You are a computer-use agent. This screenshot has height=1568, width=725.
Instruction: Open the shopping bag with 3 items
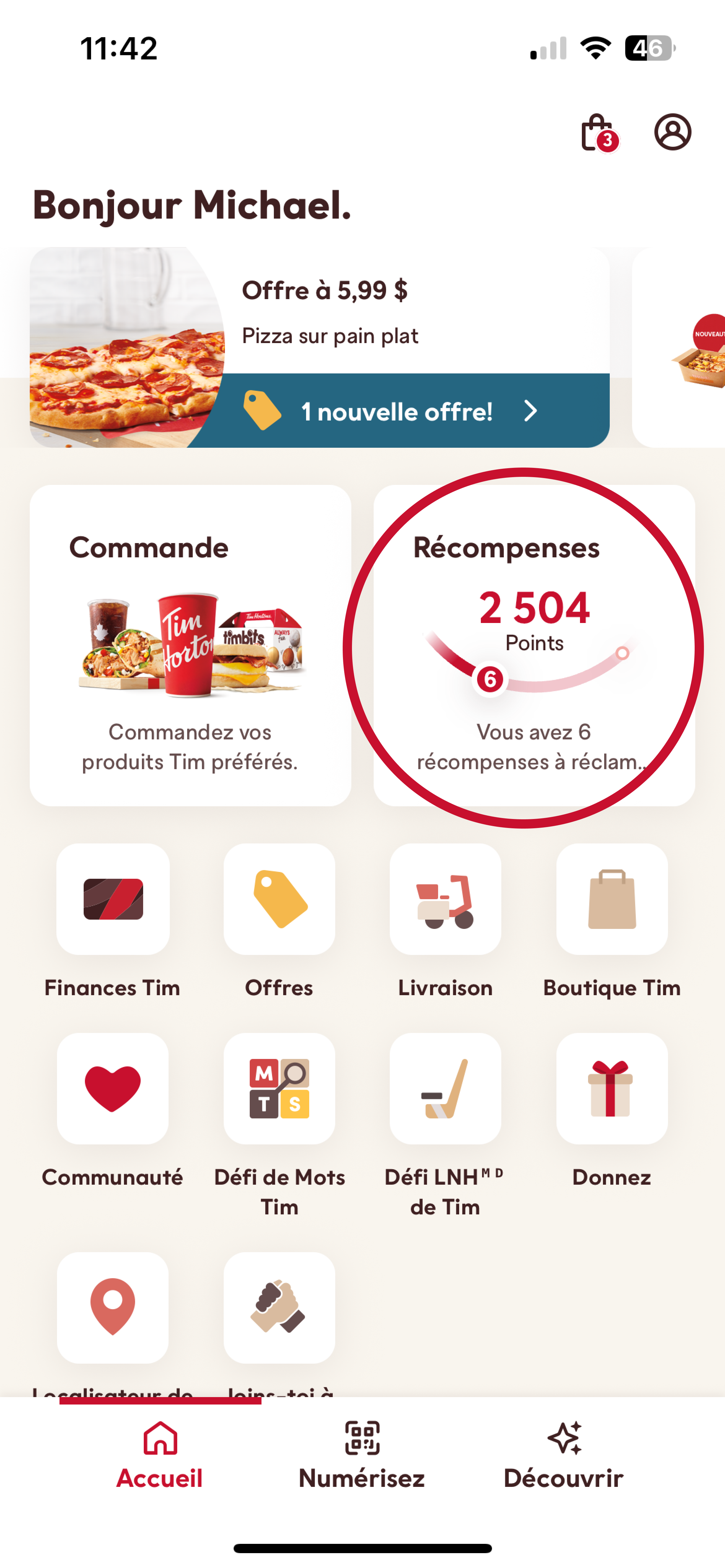598,133
